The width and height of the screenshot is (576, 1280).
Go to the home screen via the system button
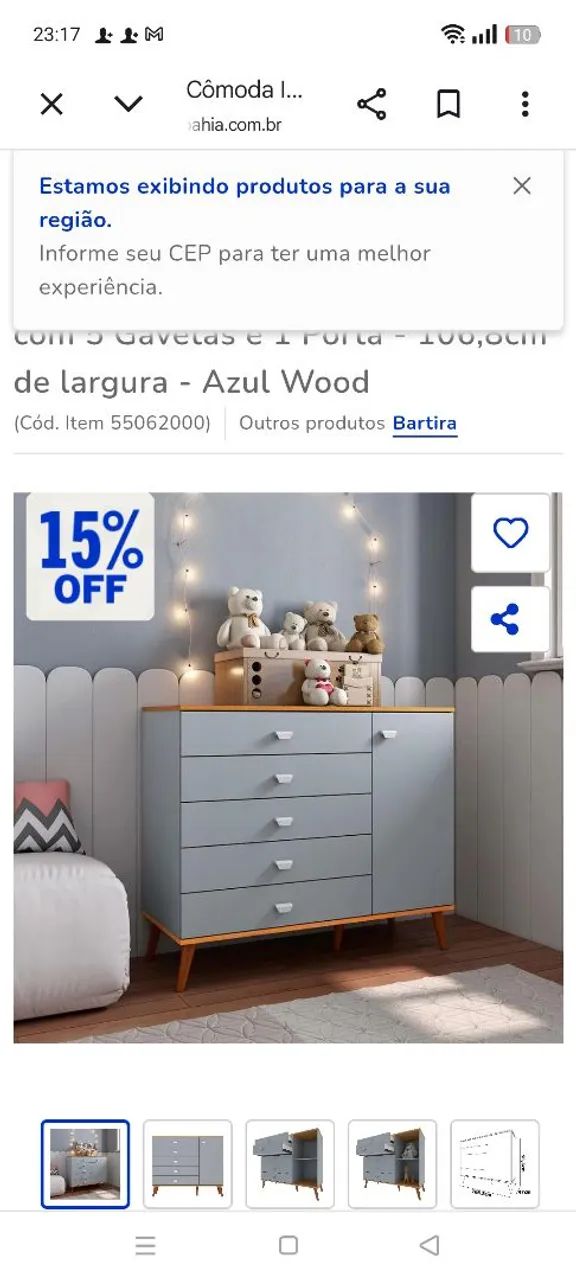click(x=288, y=1245)
